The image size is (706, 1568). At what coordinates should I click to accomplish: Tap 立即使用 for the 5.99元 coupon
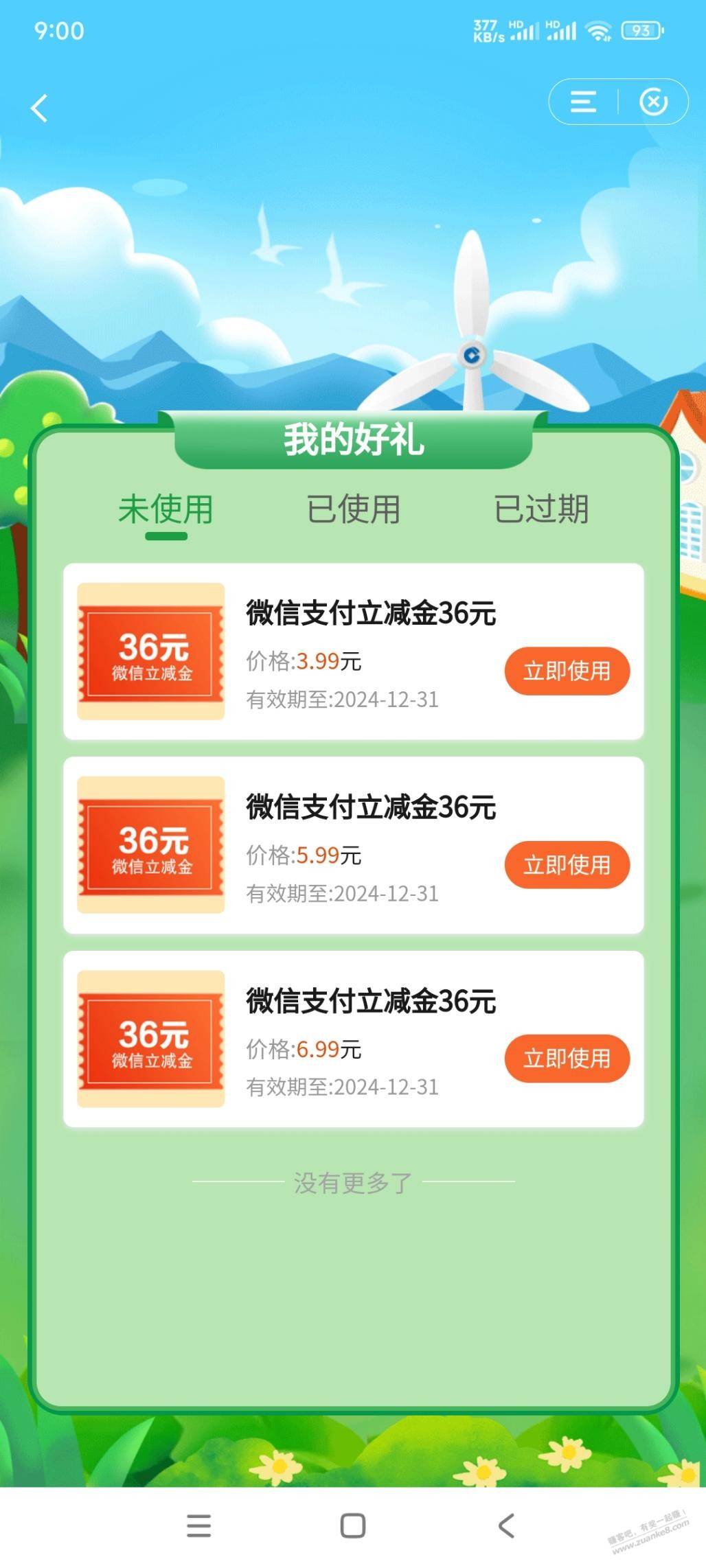(x=567, y=864)
